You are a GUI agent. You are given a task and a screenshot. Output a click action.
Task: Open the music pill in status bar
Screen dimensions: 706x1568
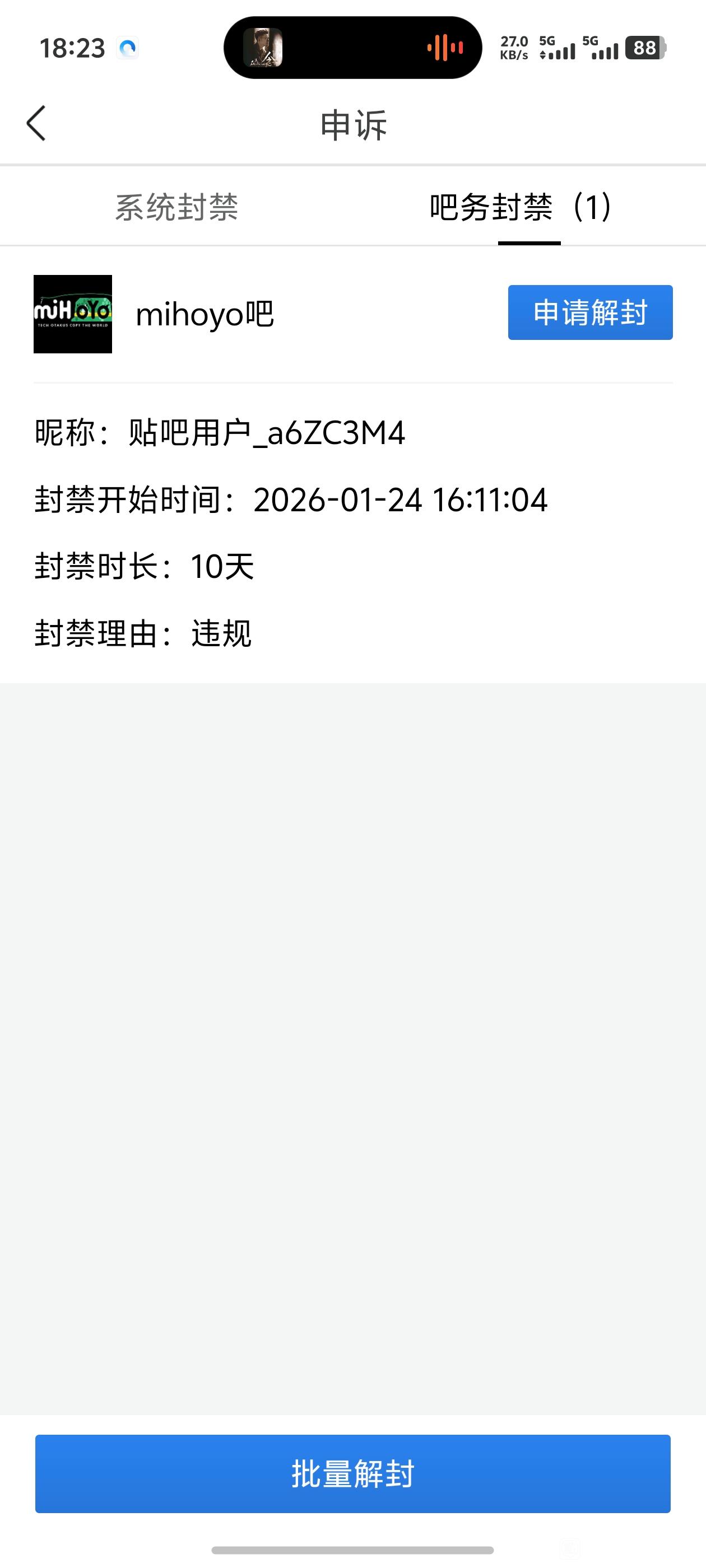(352, 48)
